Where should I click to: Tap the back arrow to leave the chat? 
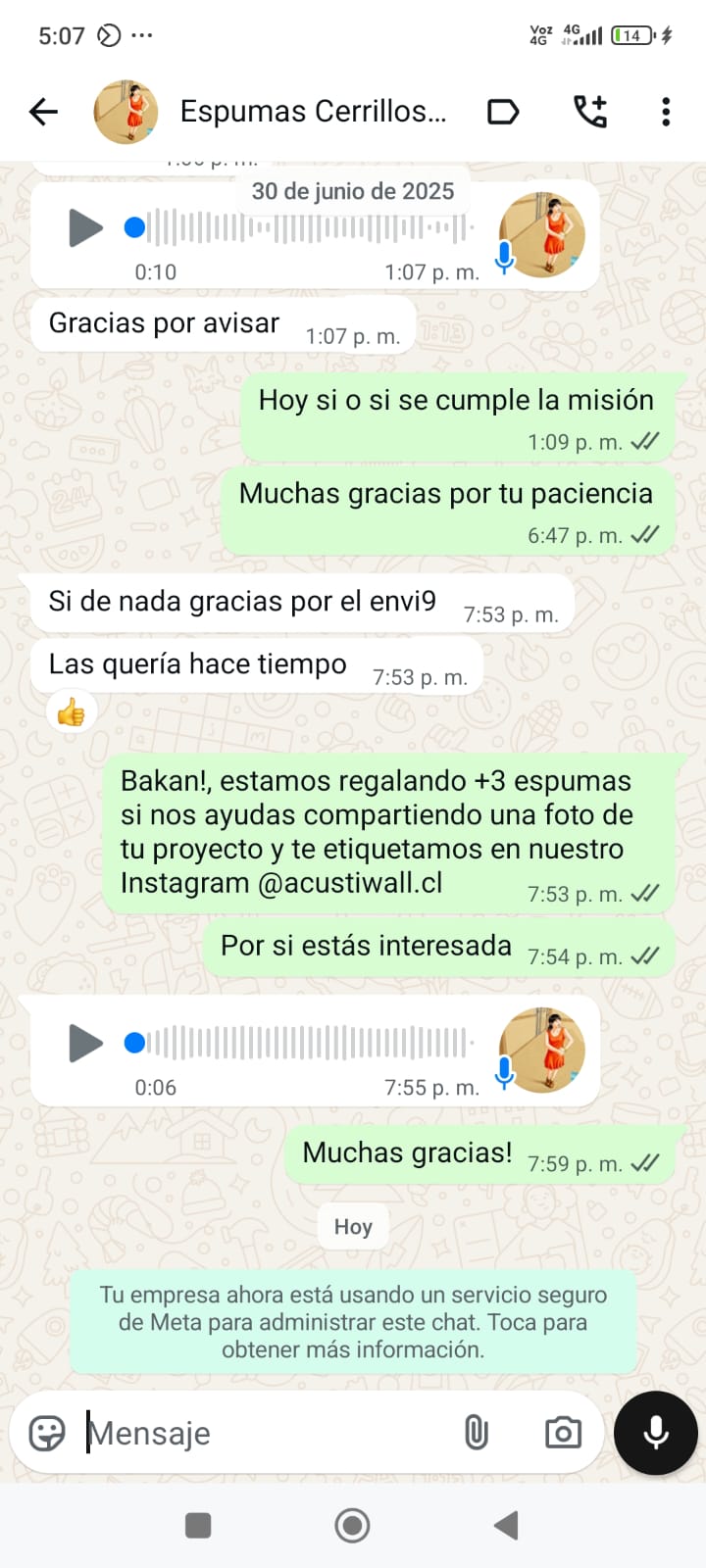point(42,111)
